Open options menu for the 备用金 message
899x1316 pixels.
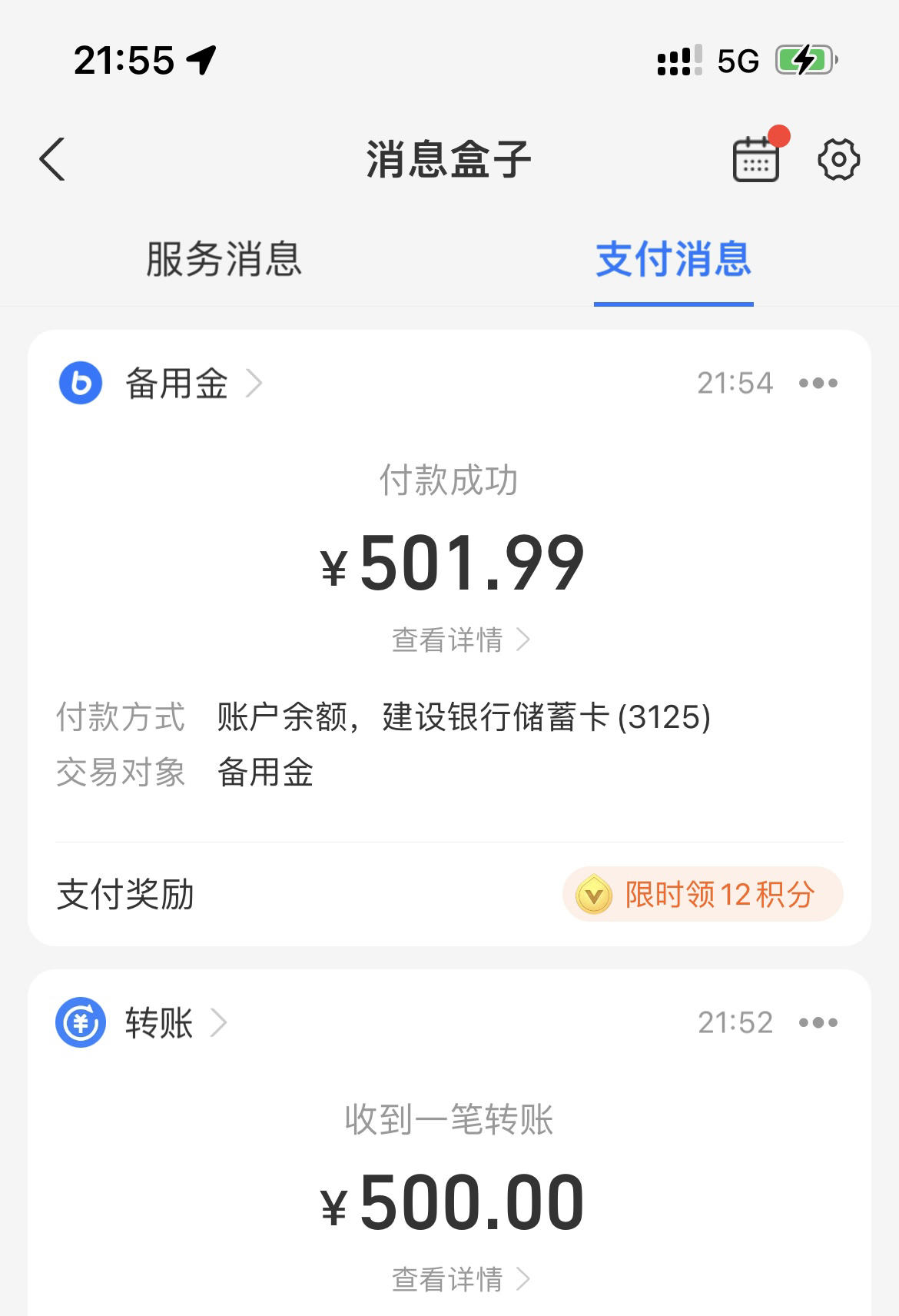(818, 383)
